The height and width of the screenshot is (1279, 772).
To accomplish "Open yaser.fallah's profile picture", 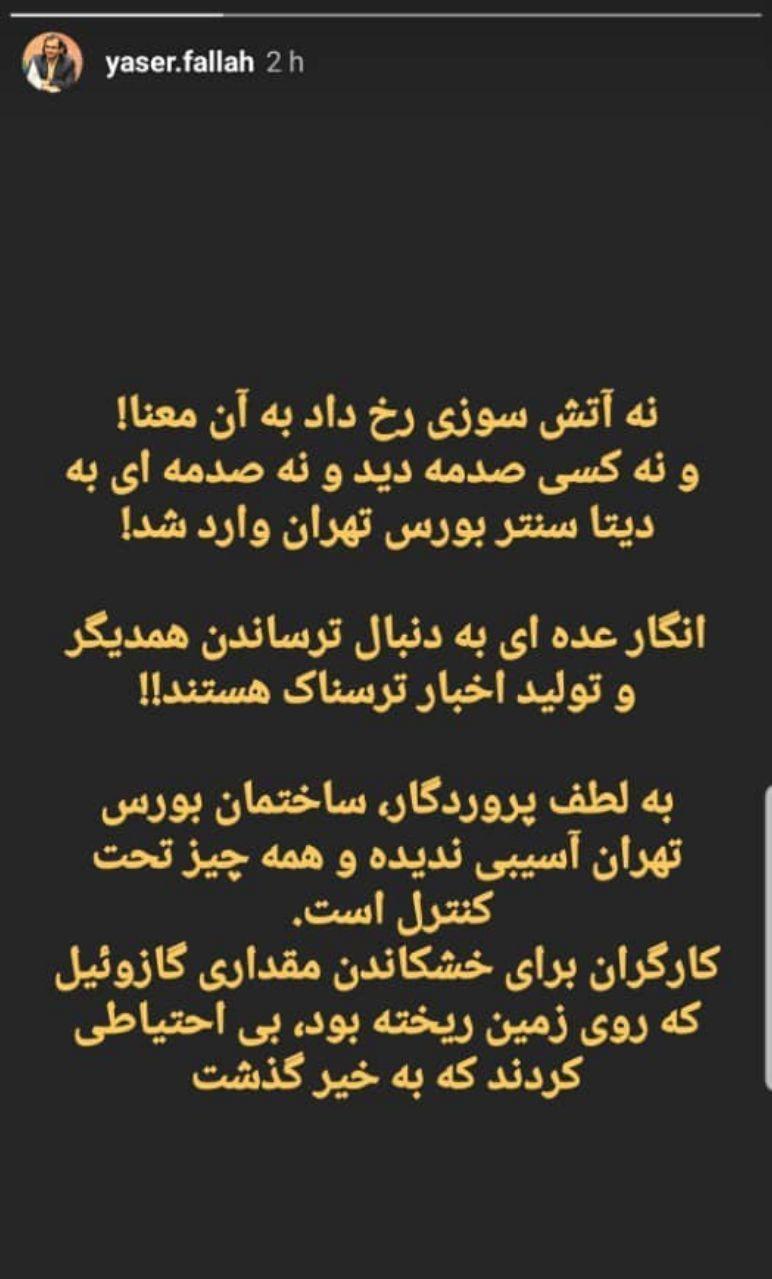I will click(52, 63).
